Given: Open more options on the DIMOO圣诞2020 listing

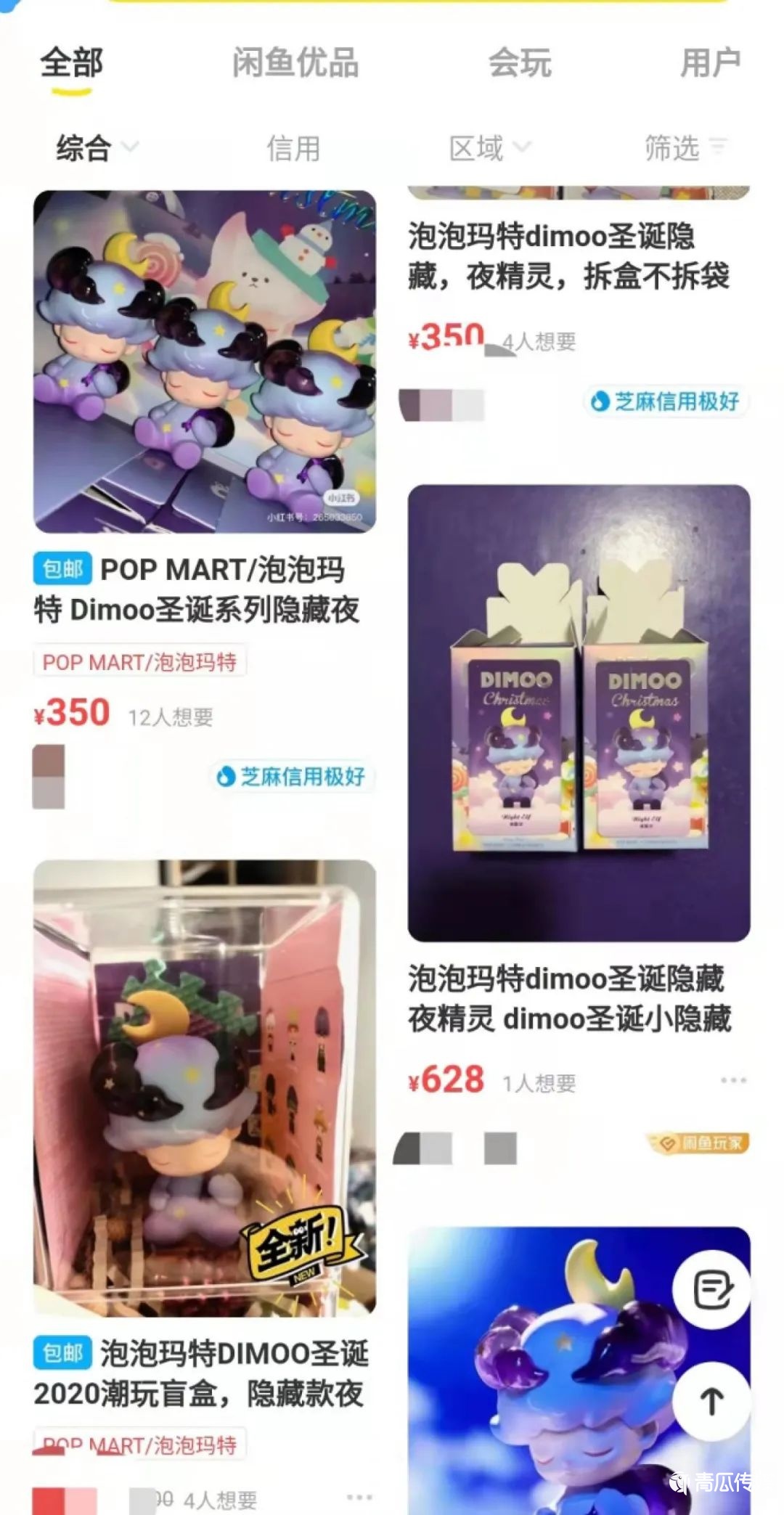Looking at the screenshot, I should [359, 1497].
